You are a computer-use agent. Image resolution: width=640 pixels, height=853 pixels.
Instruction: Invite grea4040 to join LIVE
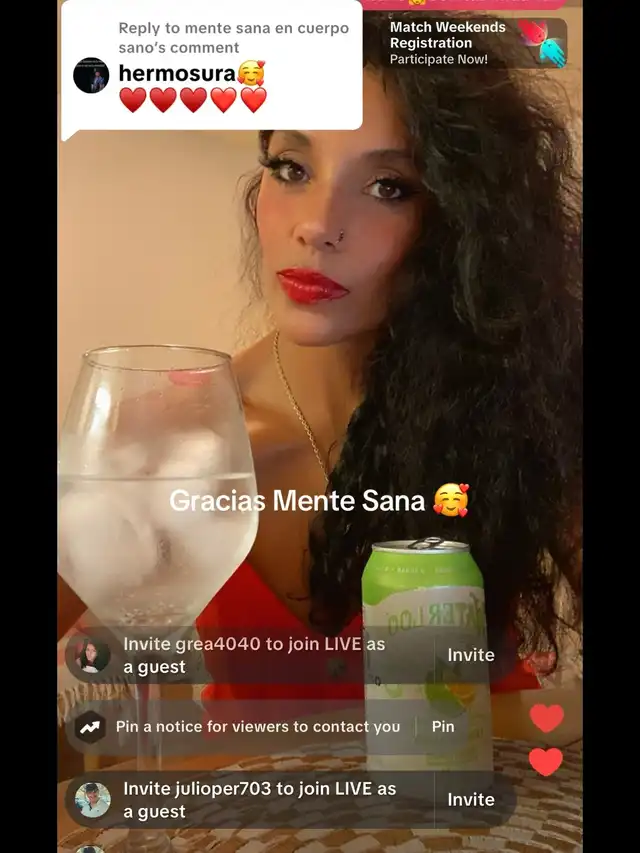point(470,655)
